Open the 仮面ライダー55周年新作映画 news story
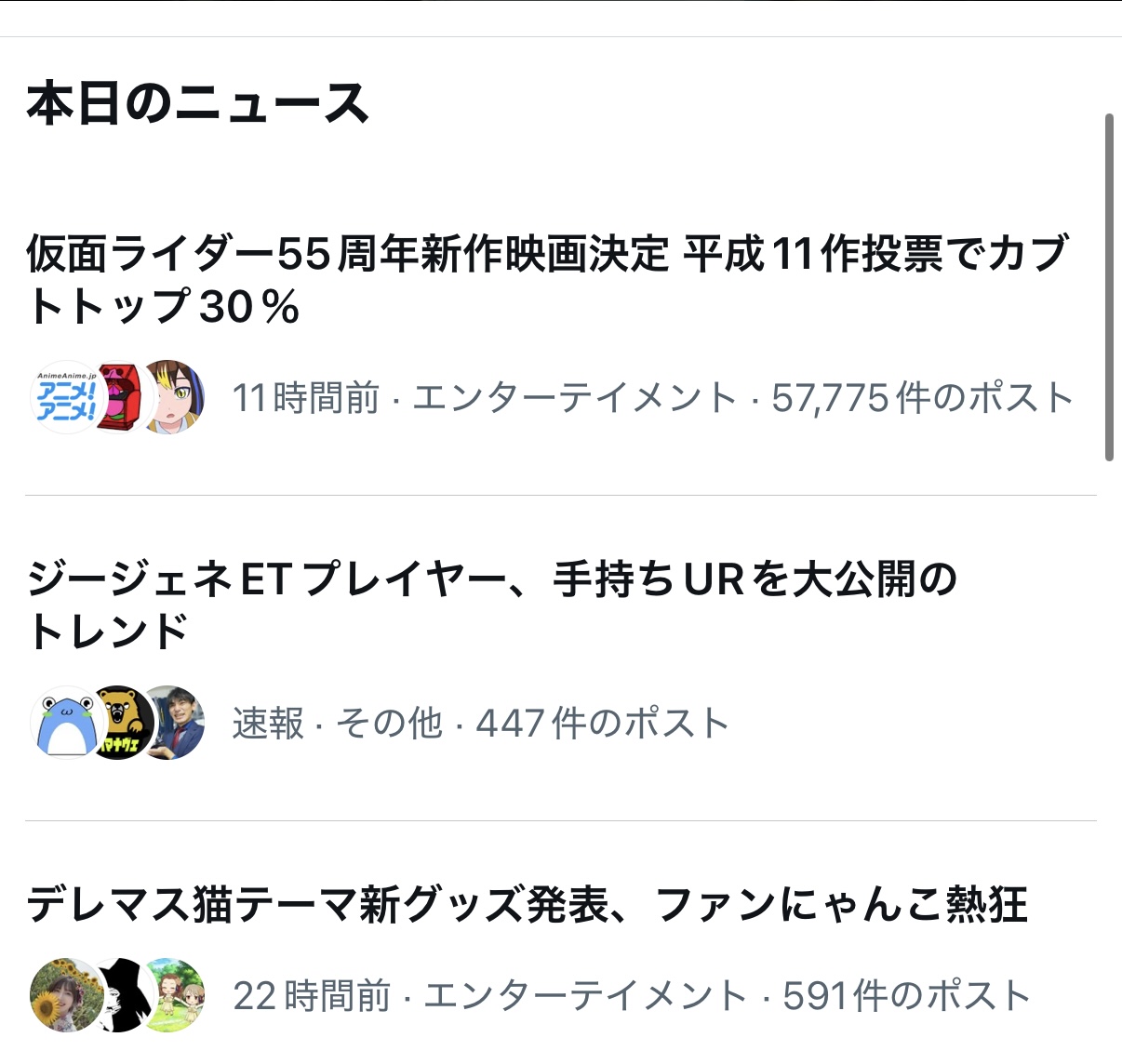Viewport: 1122px width, 1064px height. click(547, 279)
